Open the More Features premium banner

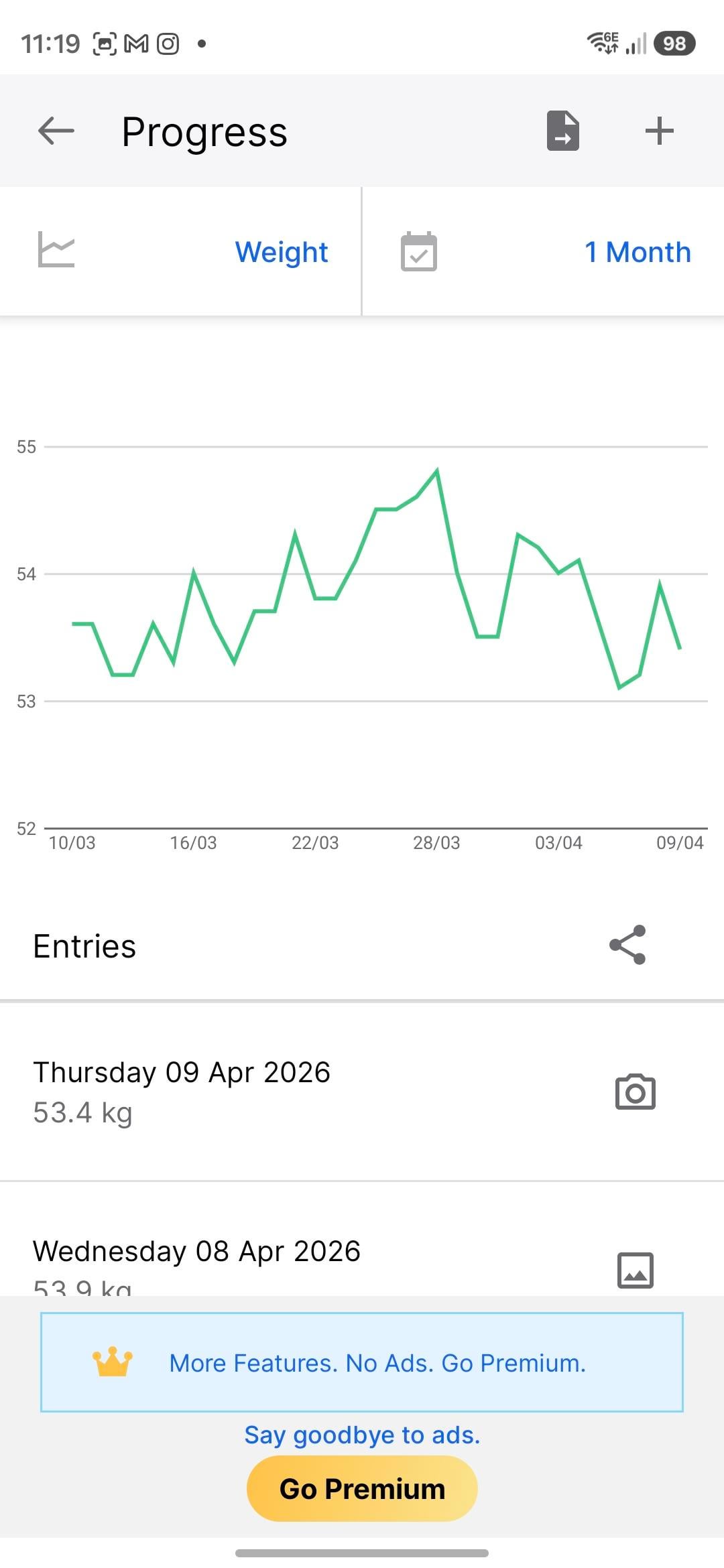pos(362,1363)
